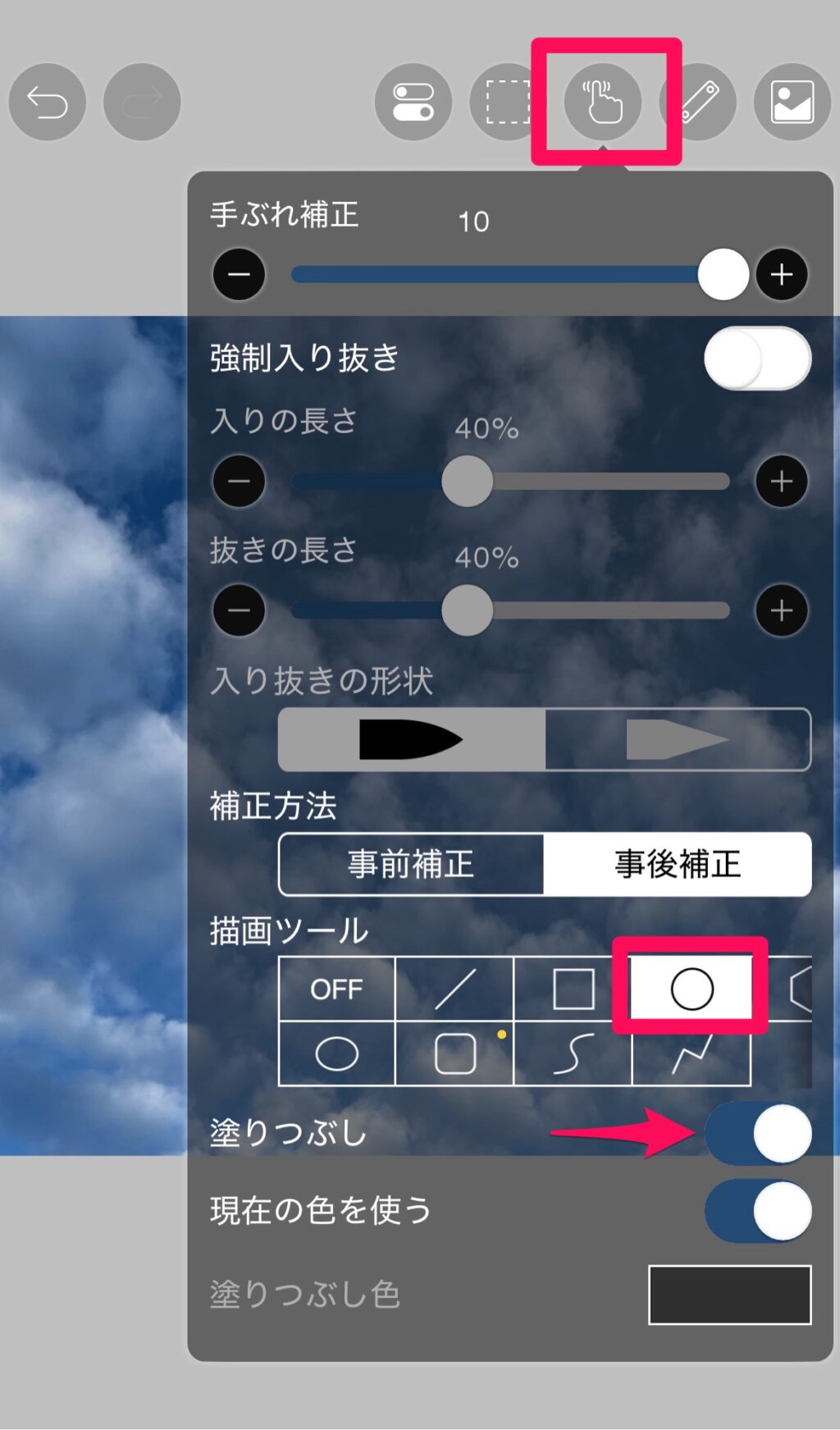Screen dimensions: 840x1430
Task: Open the toggle settings toolbar icon
Action: 413,102
